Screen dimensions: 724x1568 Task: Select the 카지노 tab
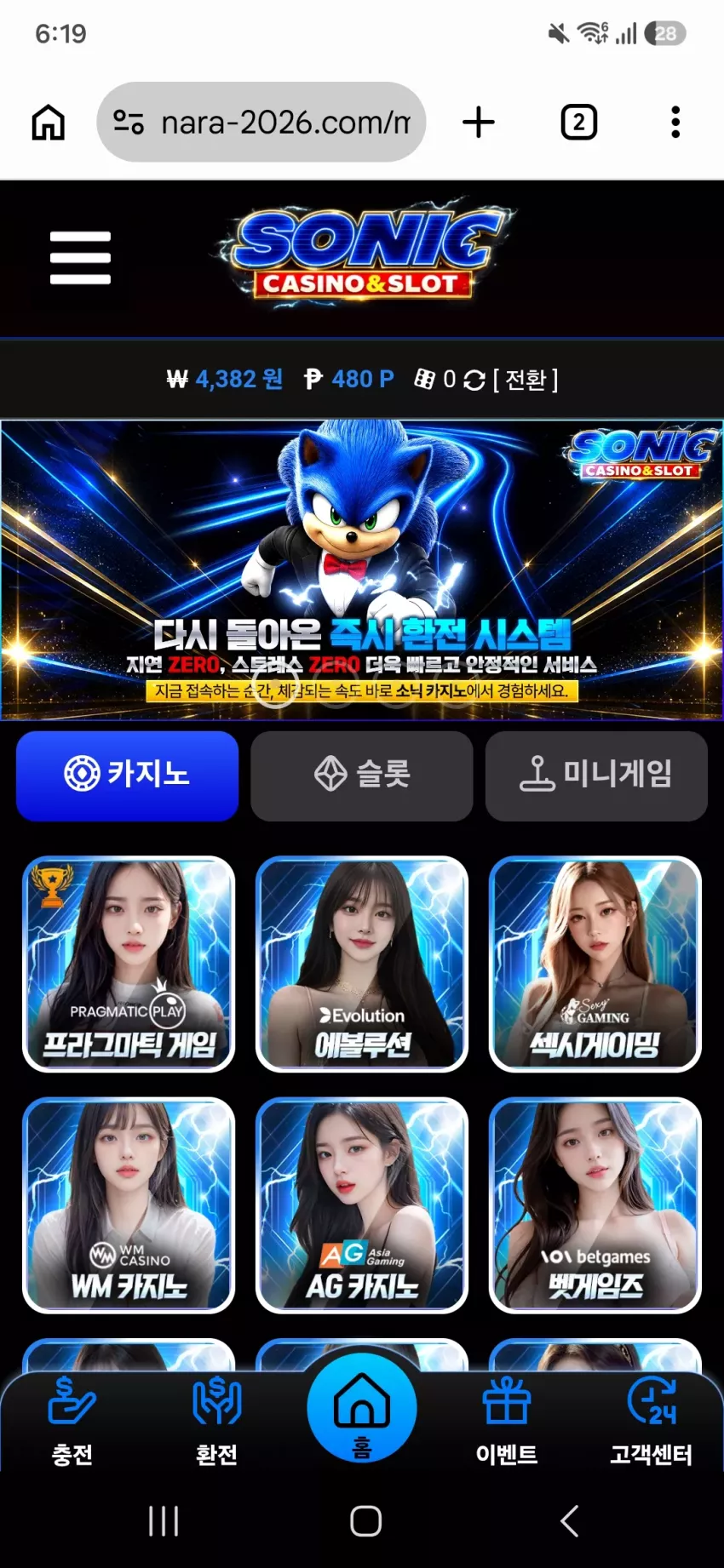coord(128,775)
